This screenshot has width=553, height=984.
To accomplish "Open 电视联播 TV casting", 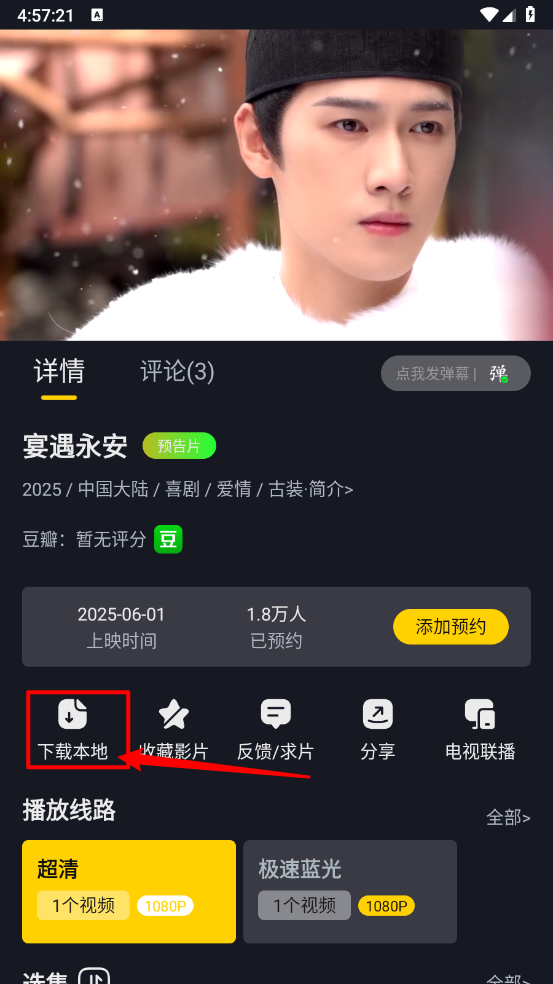I will pos(480,730).
